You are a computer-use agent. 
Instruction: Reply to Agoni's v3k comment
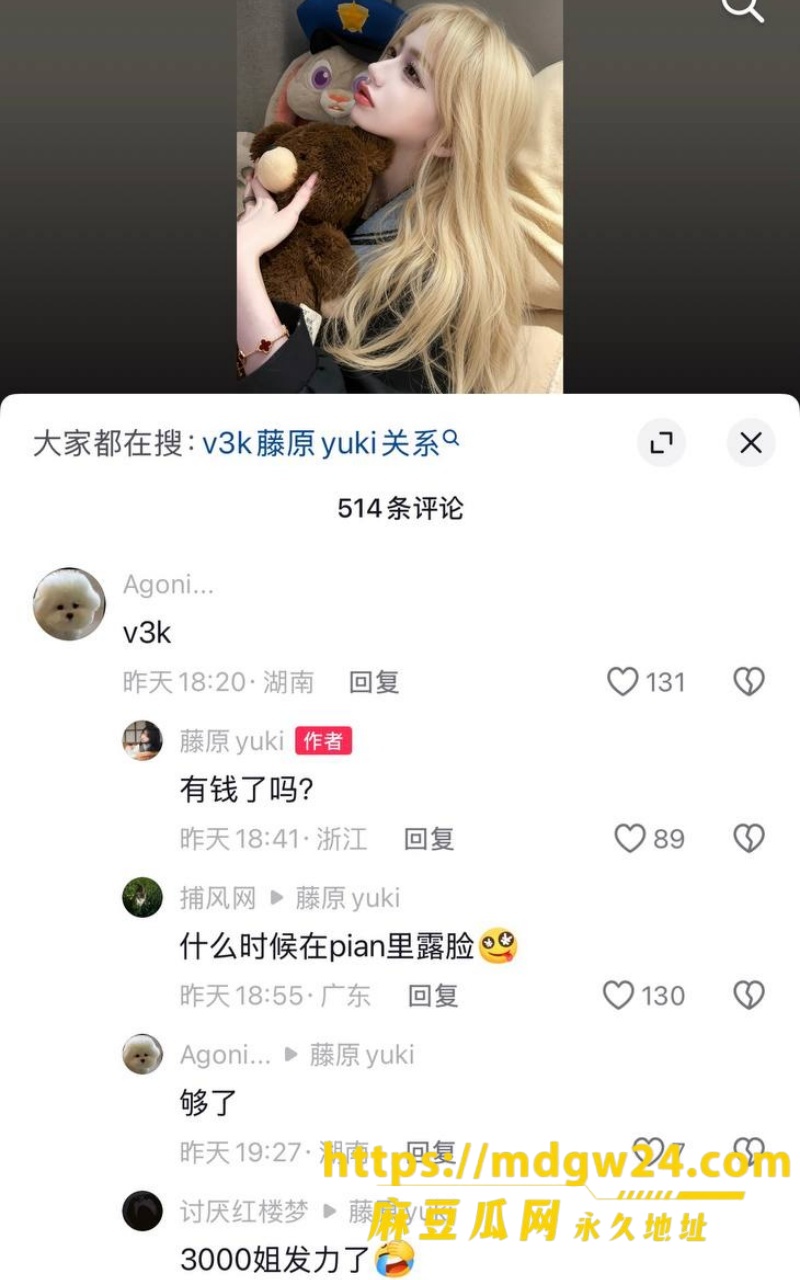[374, 682]
